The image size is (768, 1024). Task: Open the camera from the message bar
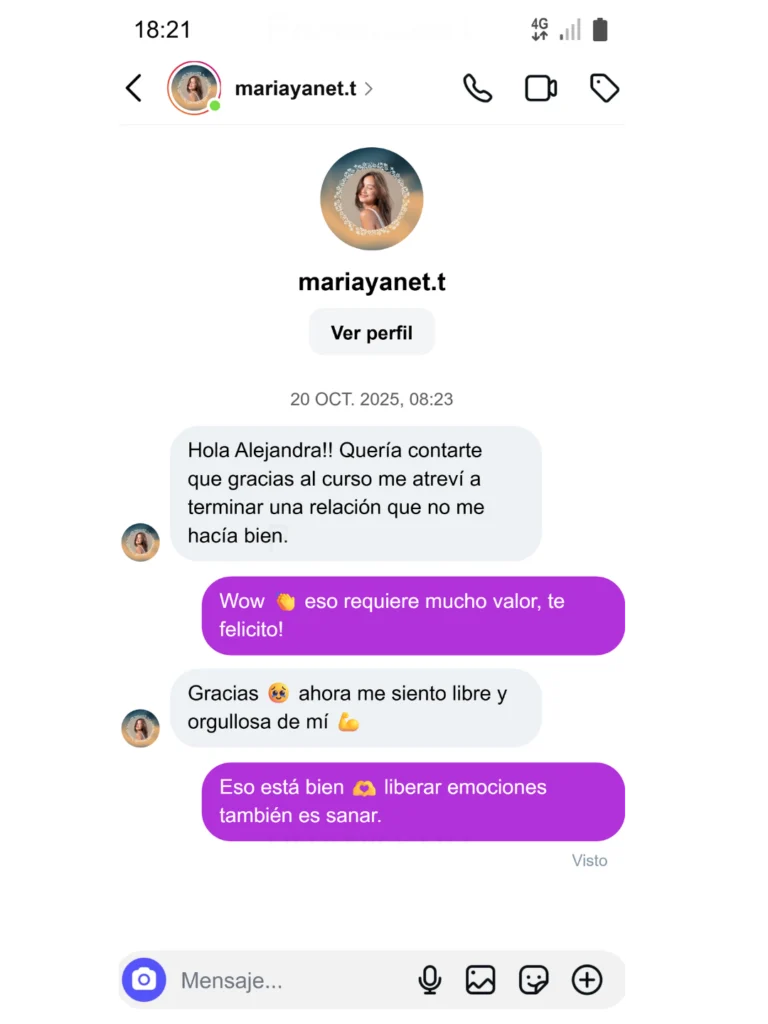click(144, 980)
